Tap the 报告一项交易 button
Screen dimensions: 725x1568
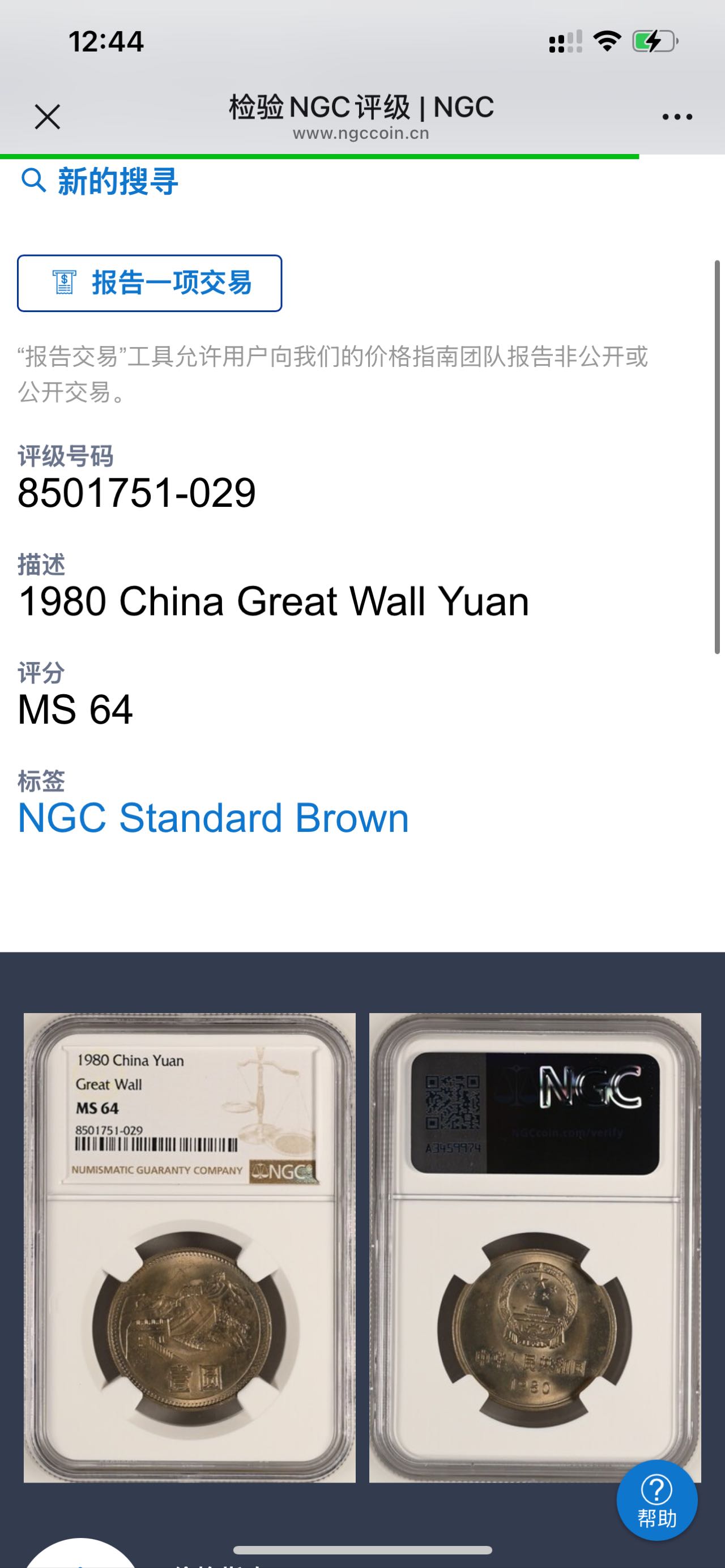pyautogui.click(x=150, y=283)
